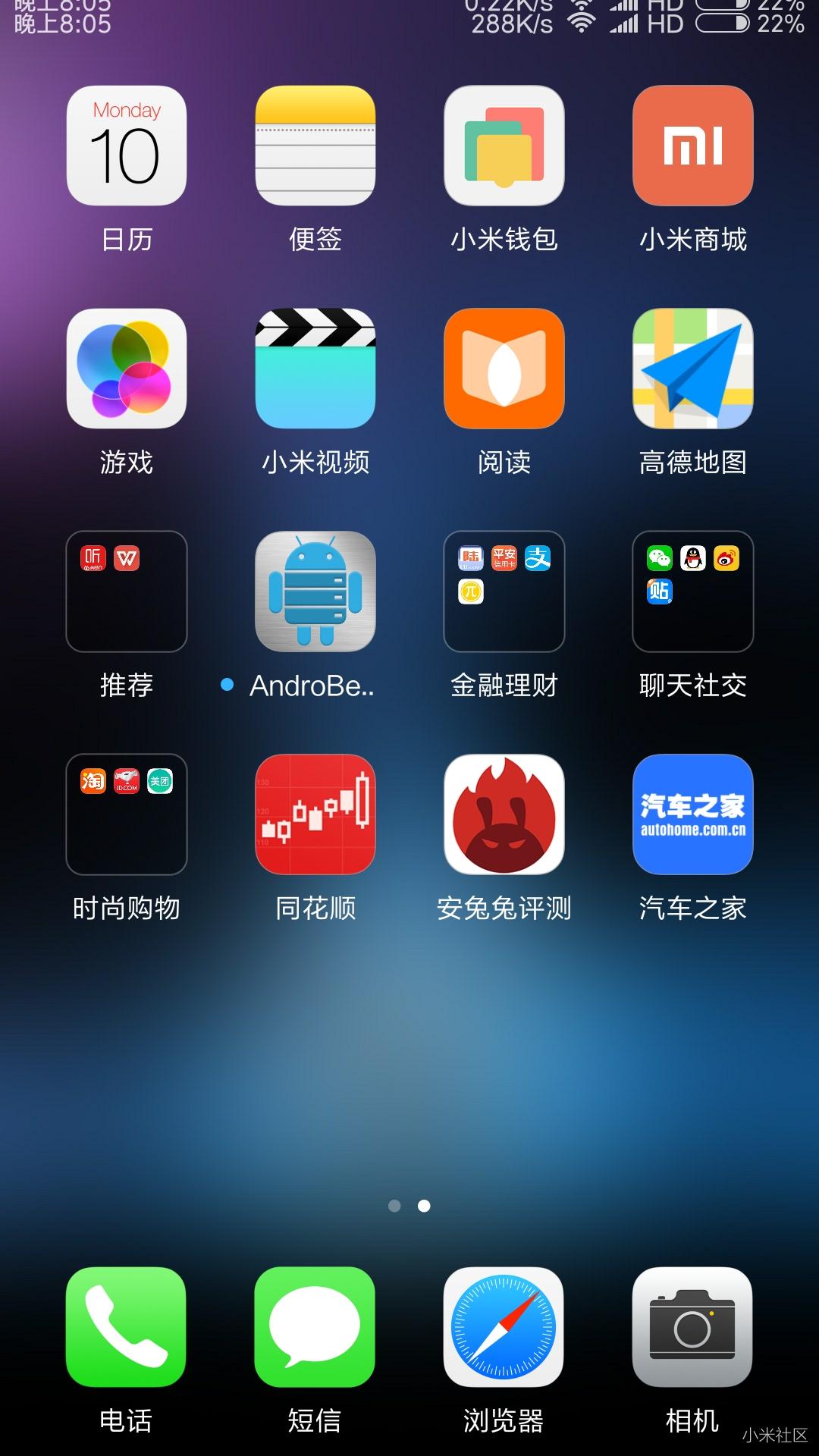Open the 电话 phone dialer
819x1456 pixels.
[126, 1327]
